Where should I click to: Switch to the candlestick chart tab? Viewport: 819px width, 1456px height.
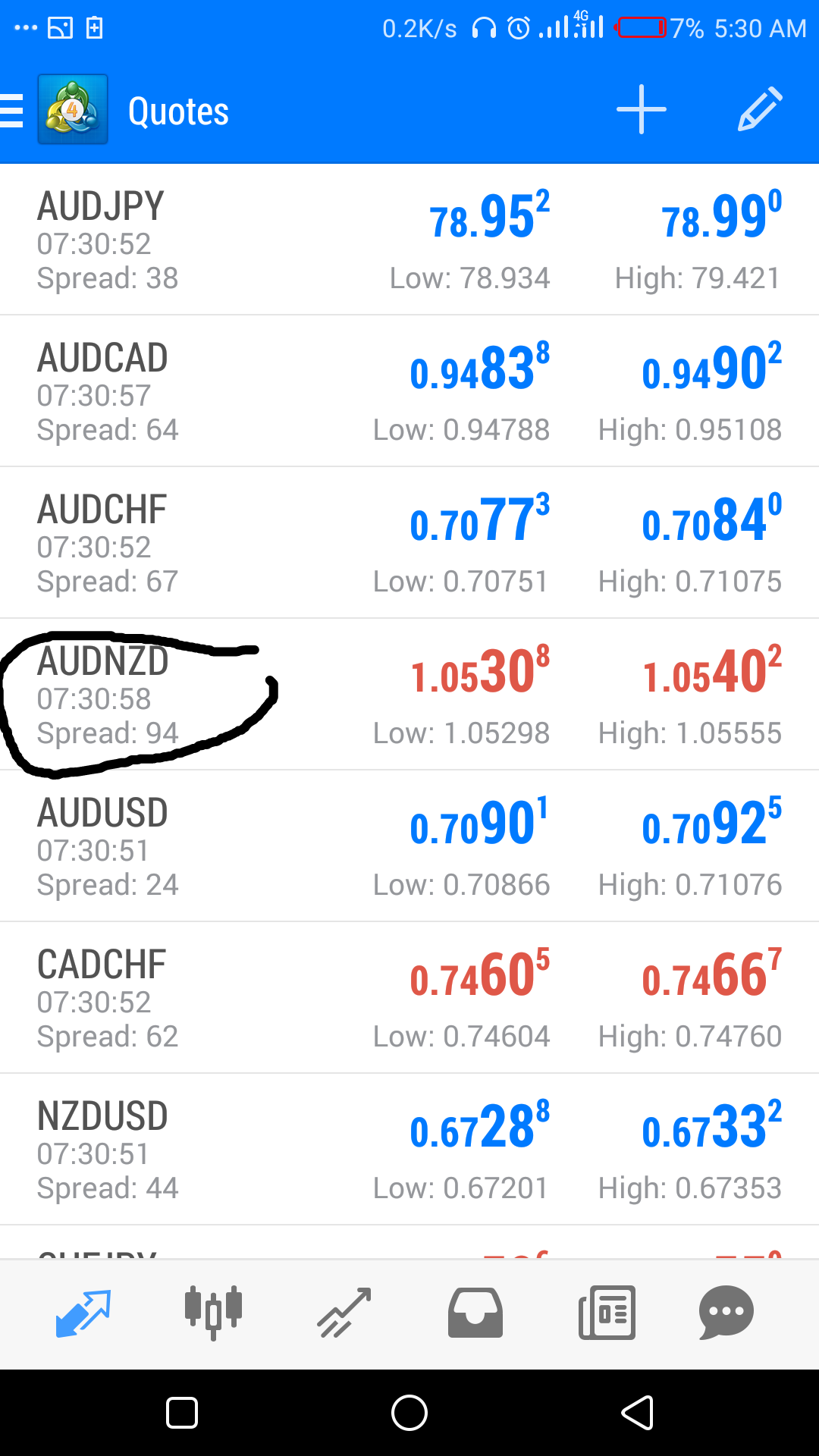213,1313
